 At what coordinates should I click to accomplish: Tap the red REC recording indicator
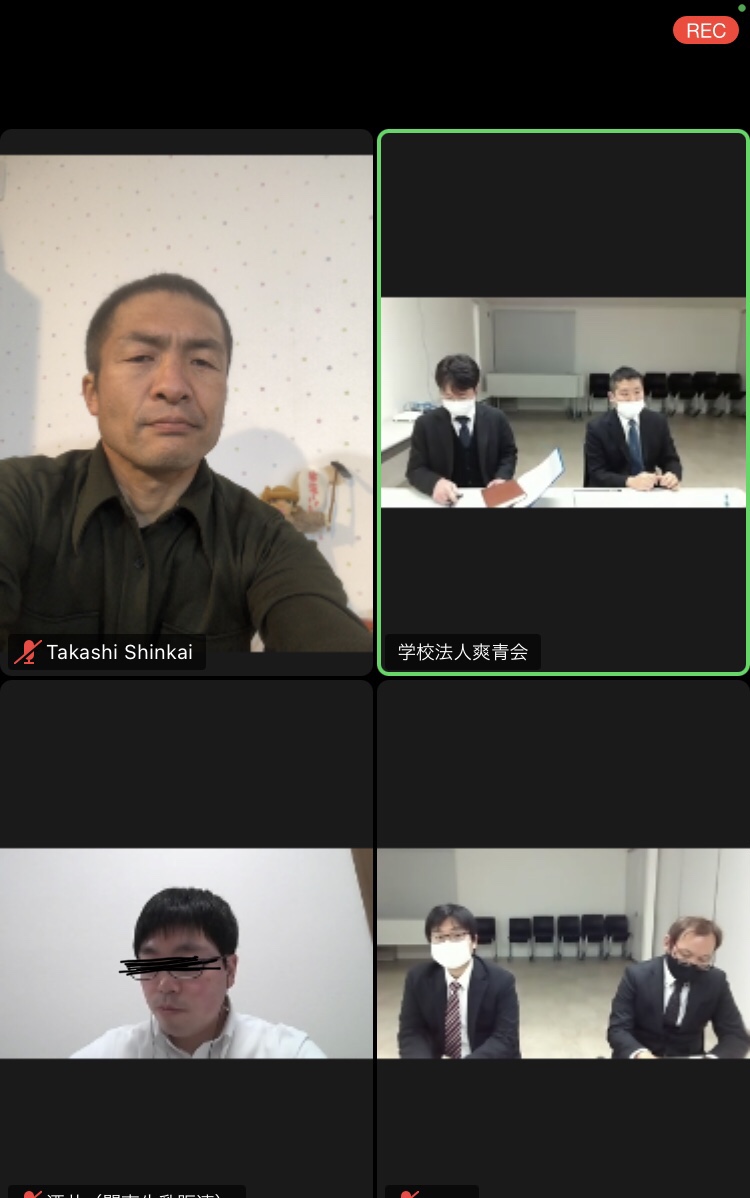[x=705, y=31]
